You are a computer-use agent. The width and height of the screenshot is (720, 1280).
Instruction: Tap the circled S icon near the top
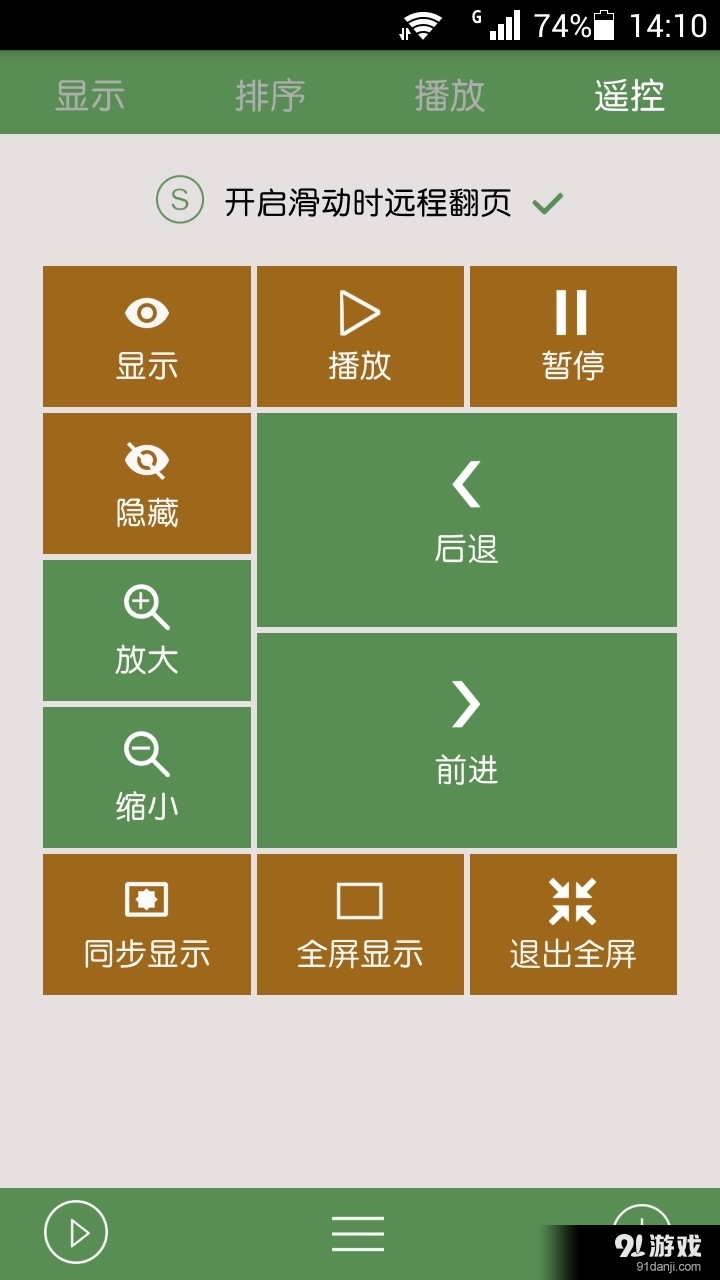tap(178, 201)
